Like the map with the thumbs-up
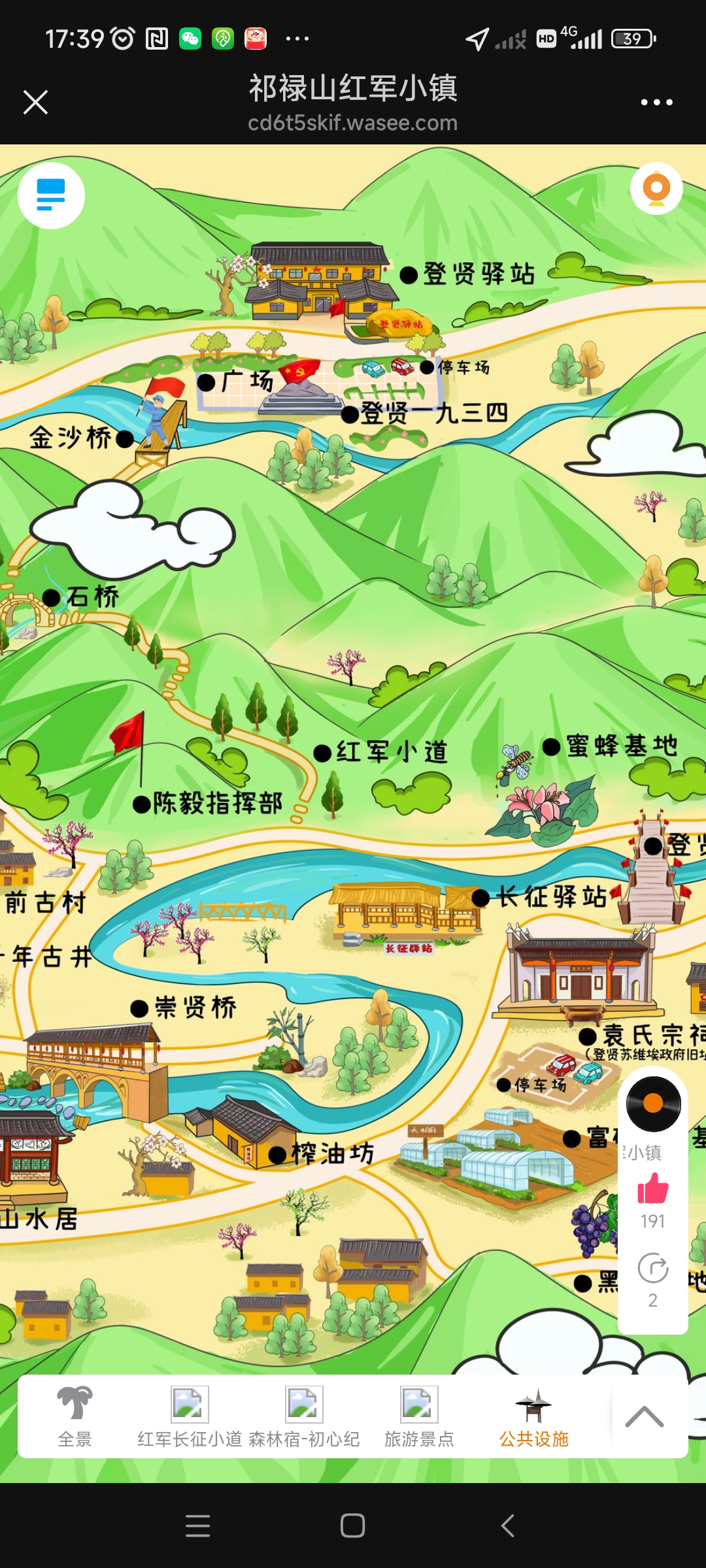The width and height of the screenshot is (706, 1568). [x=652, y=1188]
